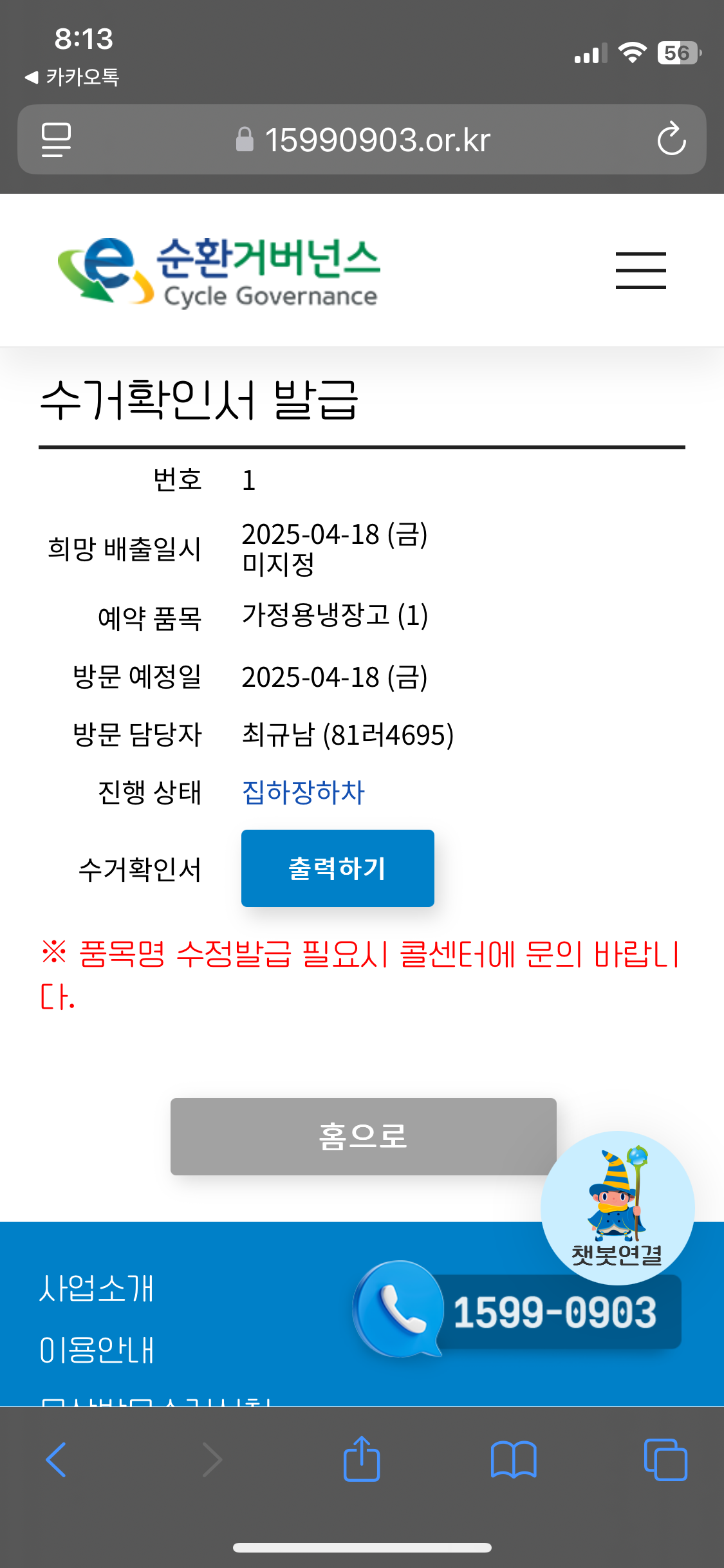Tap the 순환거버넌스 site logo
This screenshot has height=1568, width=724.
(219, 271)
